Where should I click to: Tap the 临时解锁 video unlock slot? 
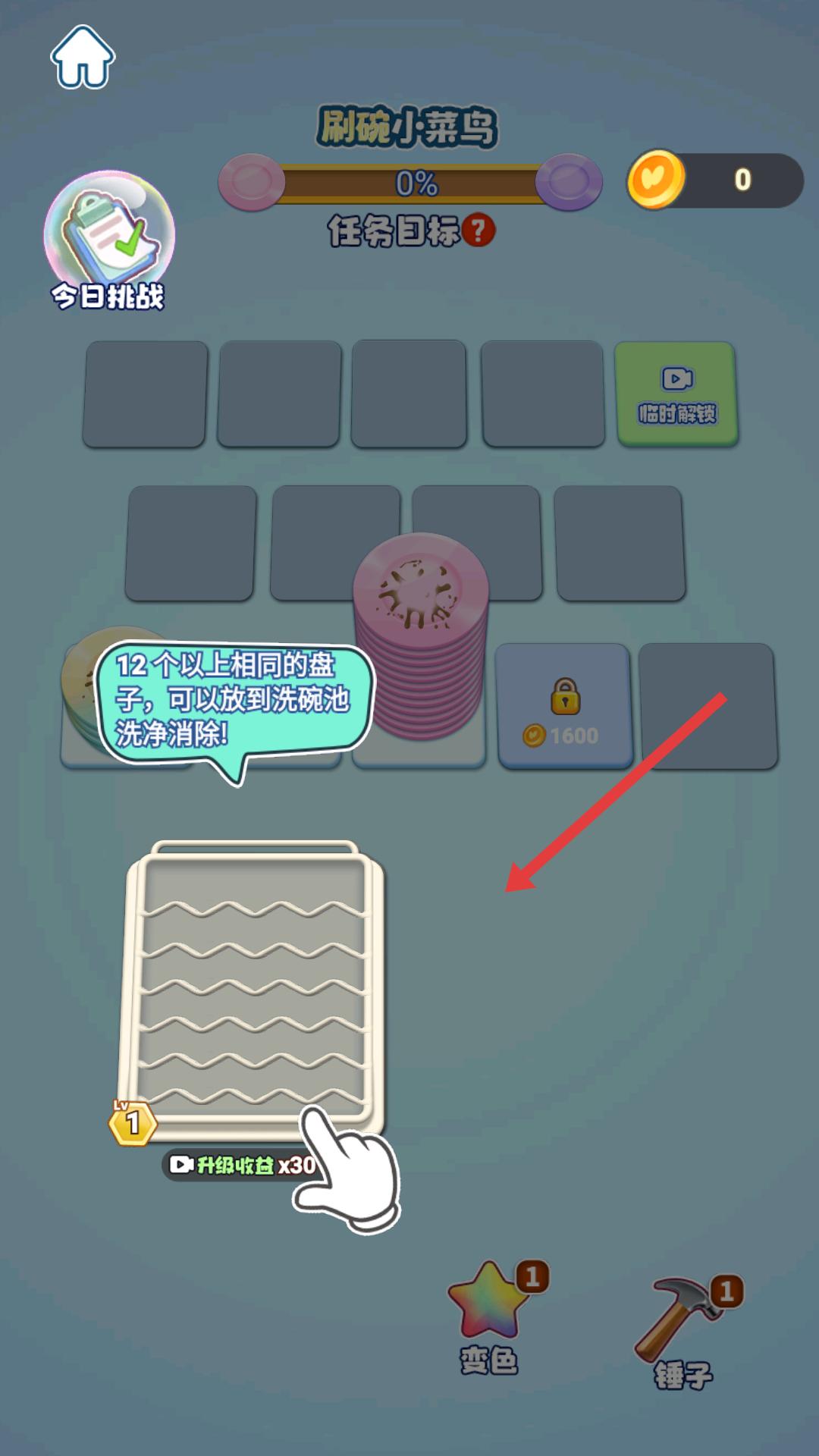[x=676, y=393]
